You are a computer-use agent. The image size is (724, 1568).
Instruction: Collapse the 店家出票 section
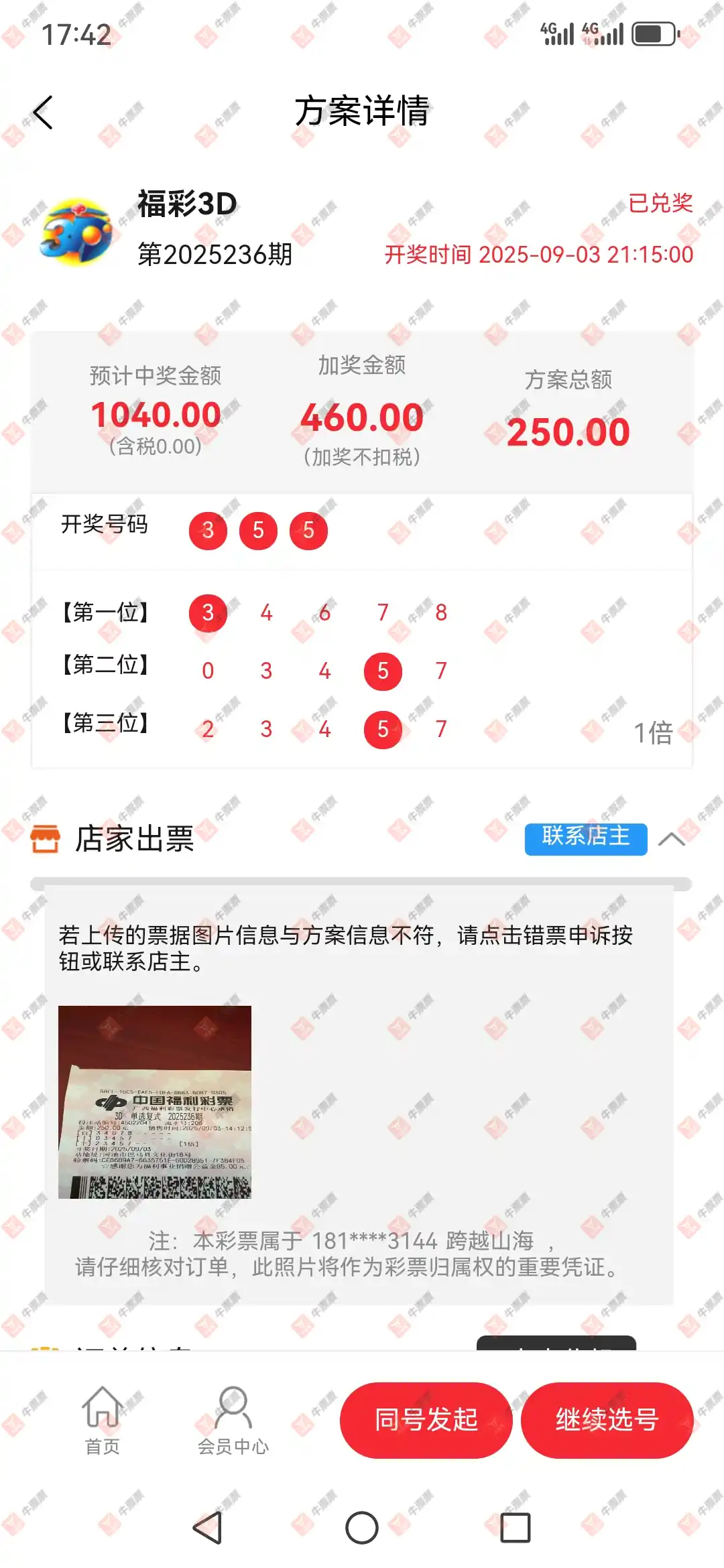(x=672, y=839)
